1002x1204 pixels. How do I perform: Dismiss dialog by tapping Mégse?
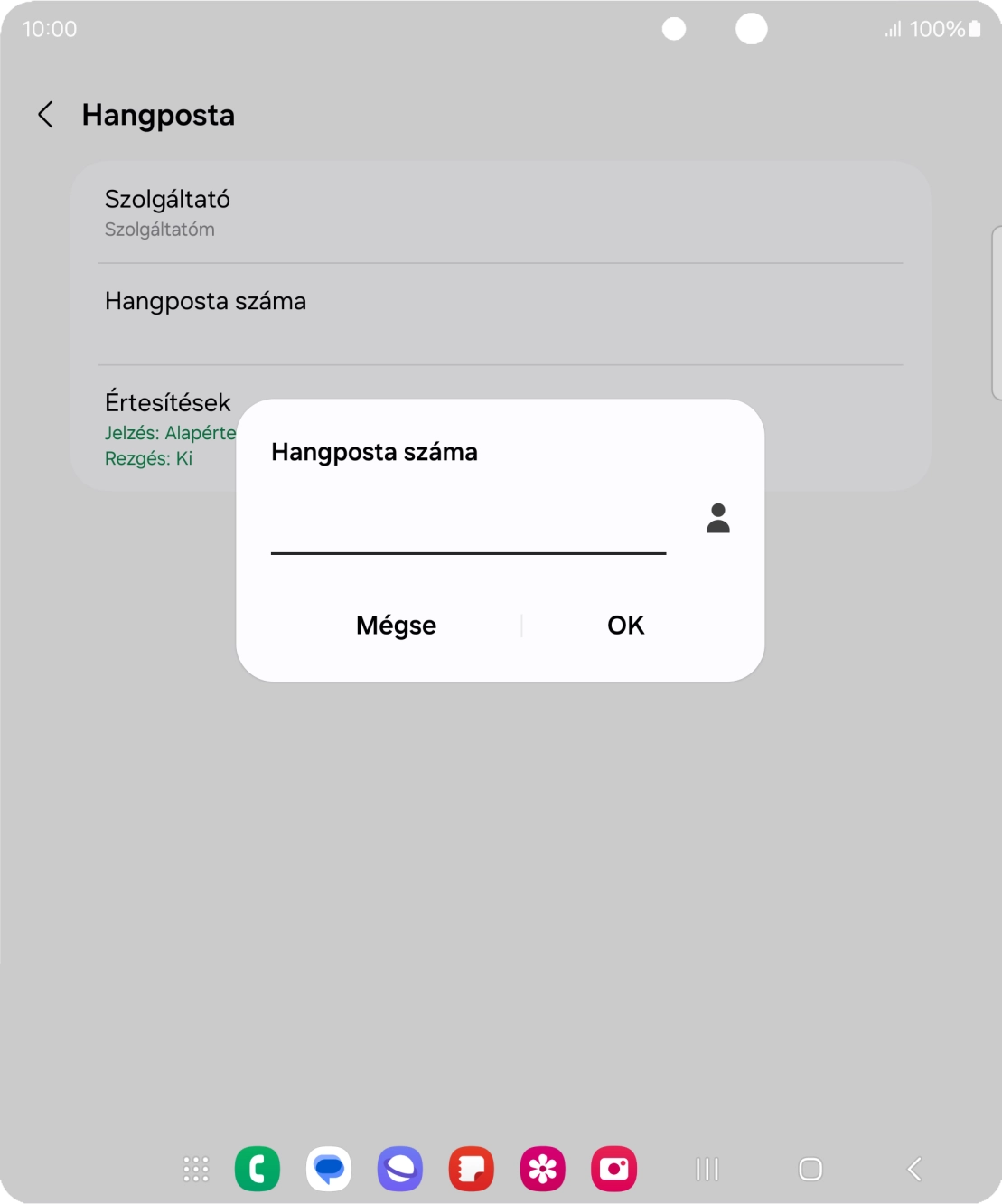396,625
